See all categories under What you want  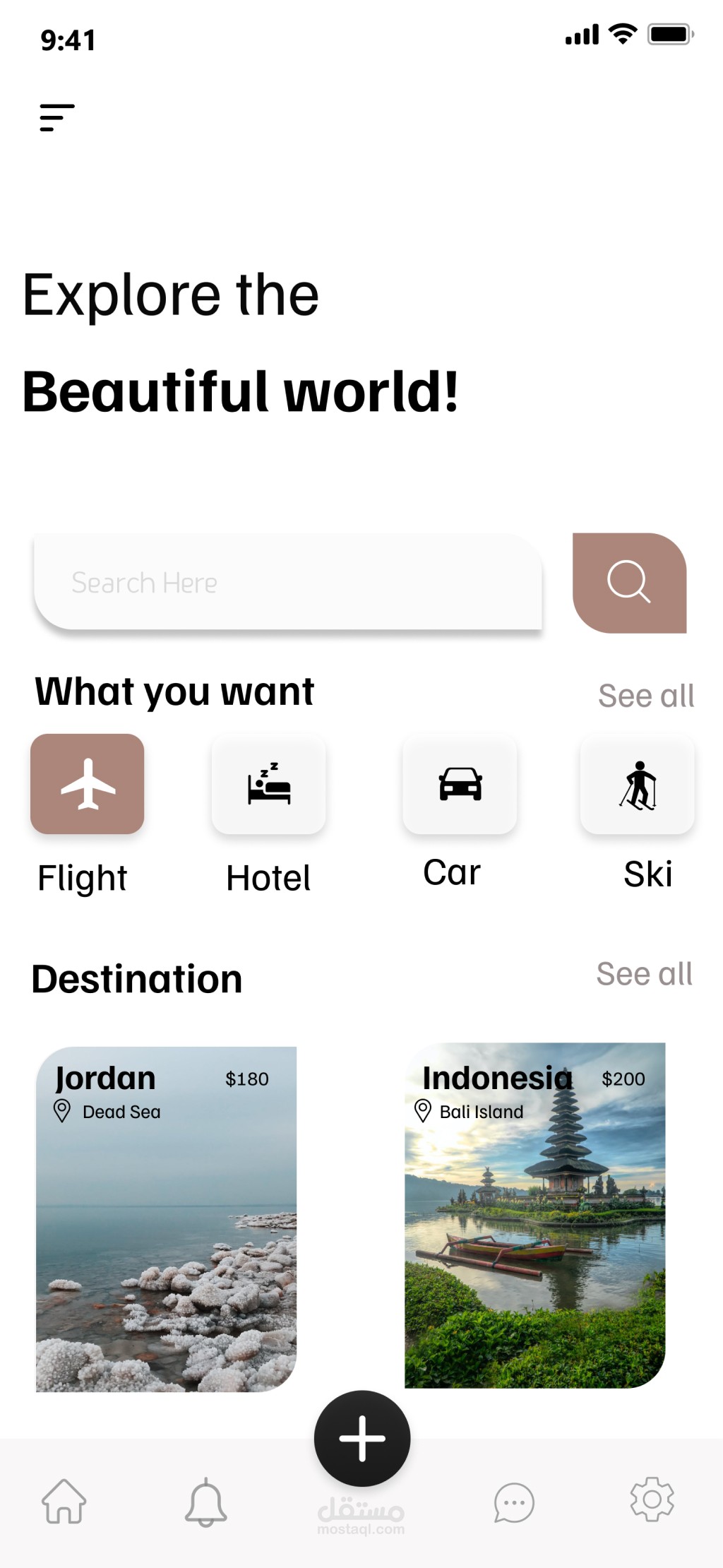pyautogui.click(x=646, y=696)
